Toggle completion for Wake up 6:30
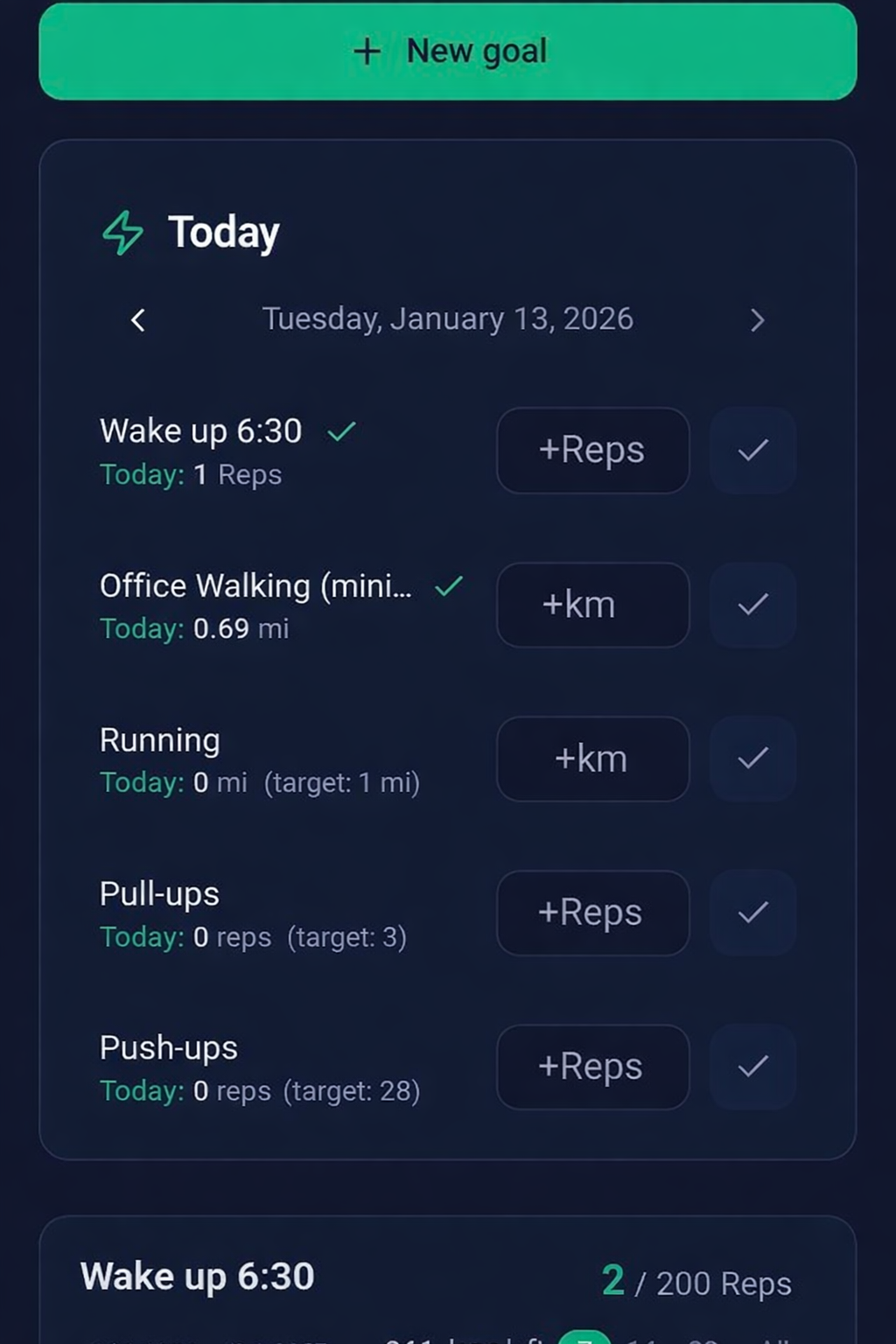Viewport: 896px width, 1344px height. (752, 450)
